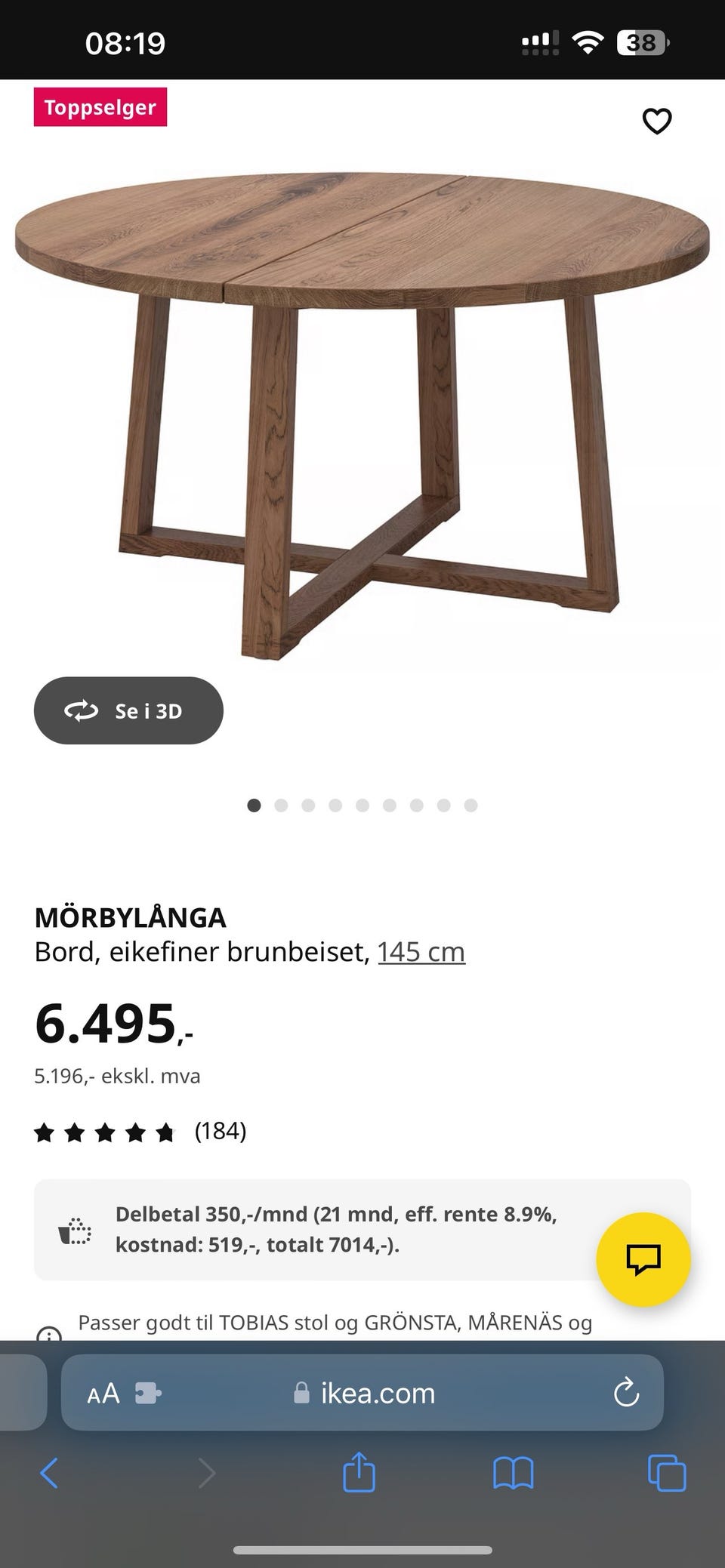Open Safari extensions puzzle icon
This screenshot has width=725, height=1568.
(148, 1393)
